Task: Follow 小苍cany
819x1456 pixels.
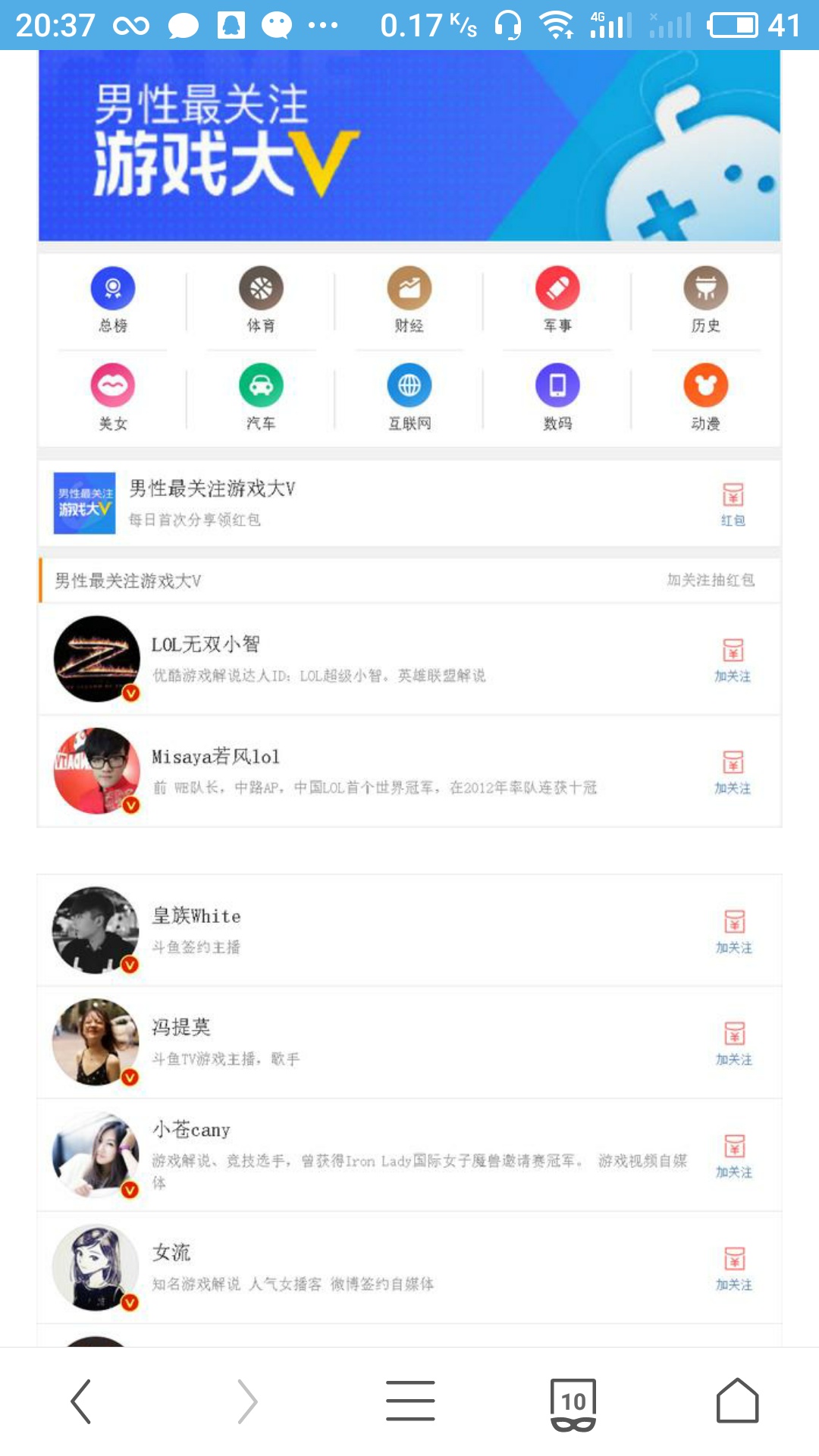Action: (x=734, y=1156)
